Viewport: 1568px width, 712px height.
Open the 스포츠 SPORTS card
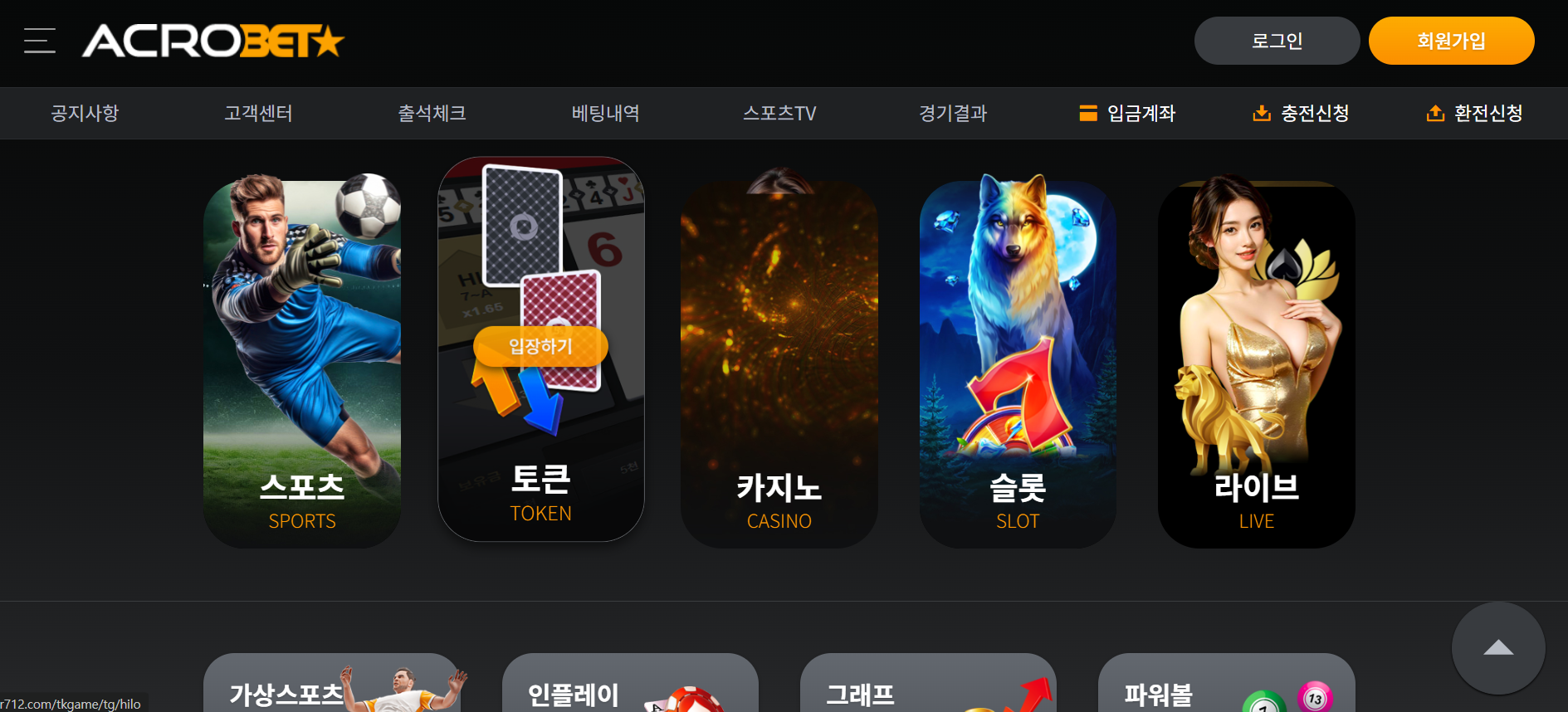302,363
